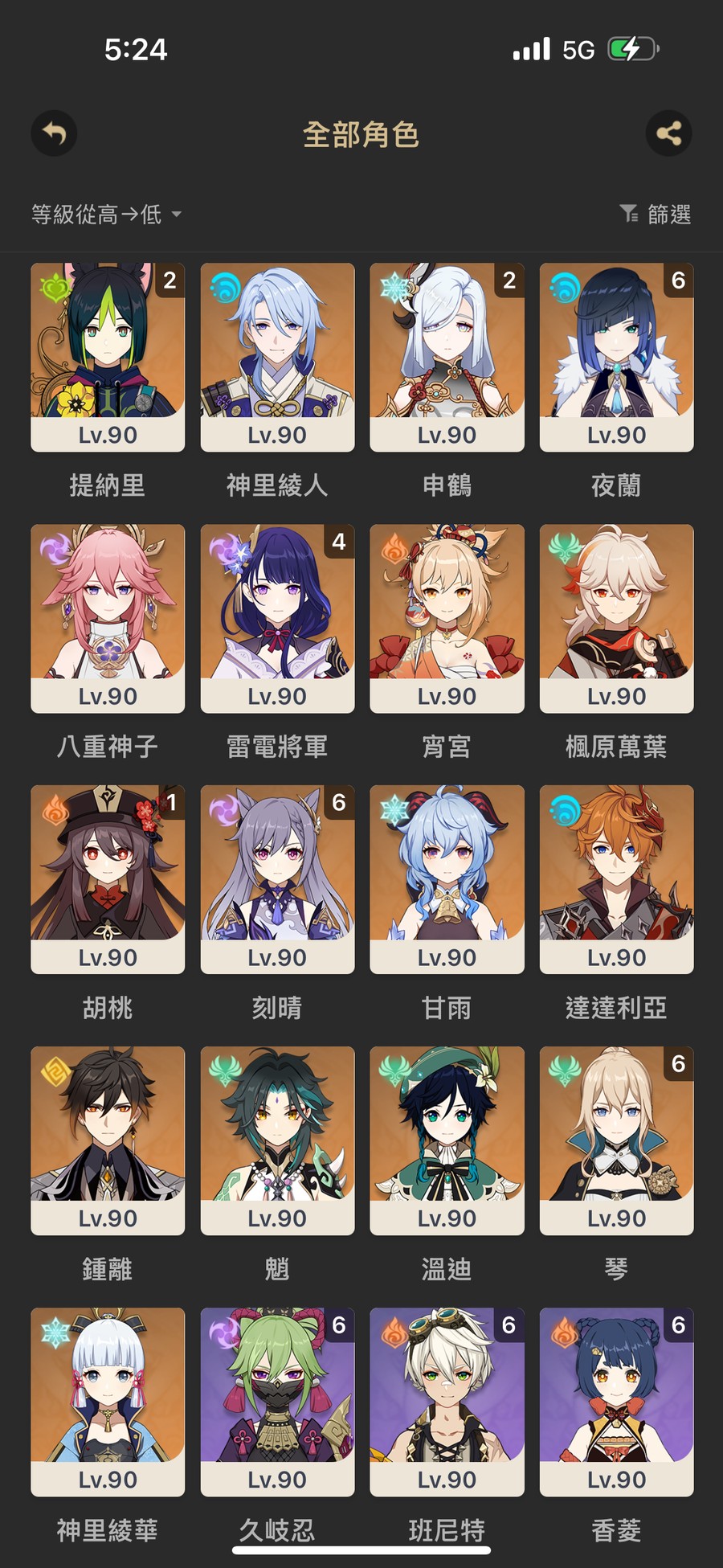Open 達達利亞 character card

tap(616, 879)
